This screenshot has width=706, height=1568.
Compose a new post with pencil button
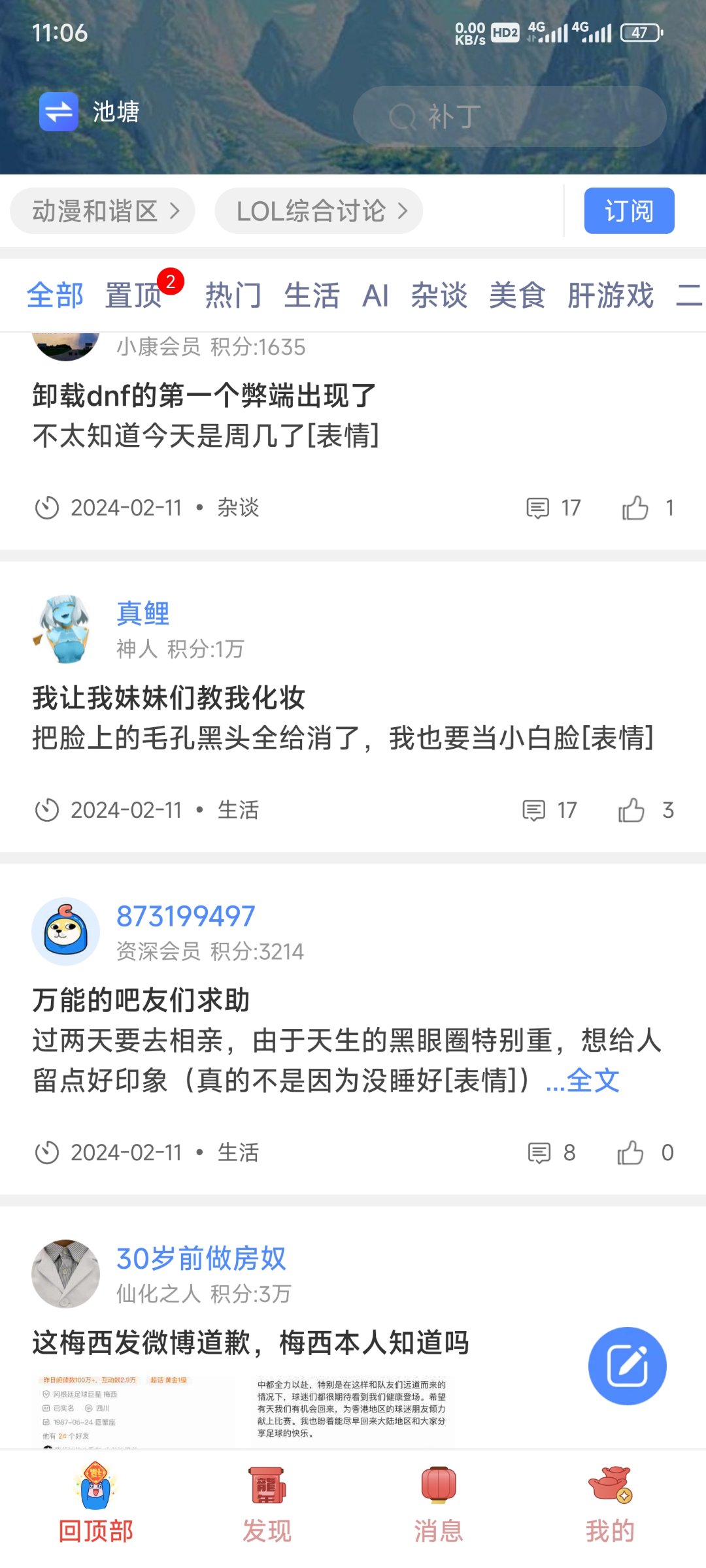click(627, 1365)
